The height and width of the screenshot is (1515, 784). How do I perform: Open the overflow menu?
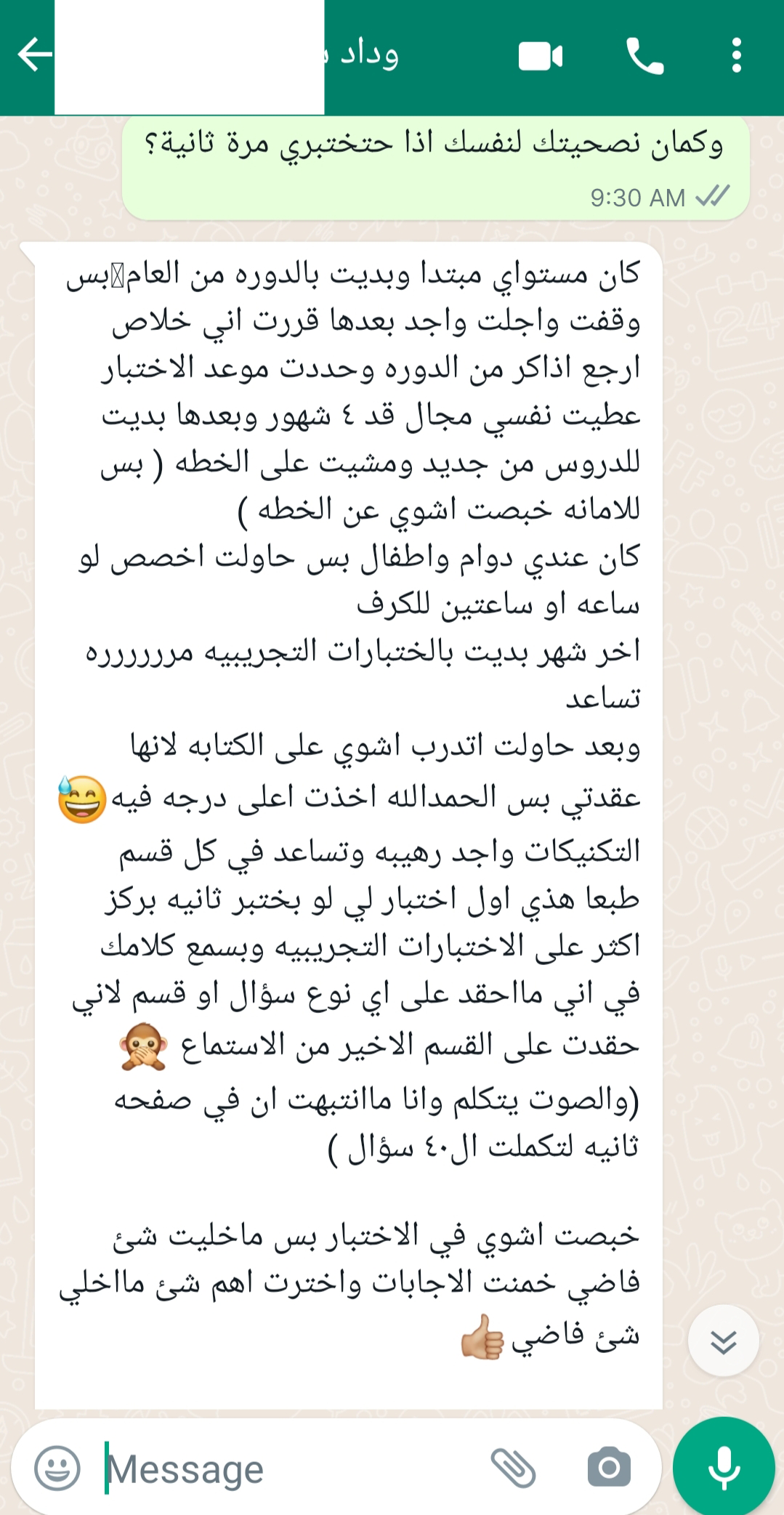click(736, 56)
